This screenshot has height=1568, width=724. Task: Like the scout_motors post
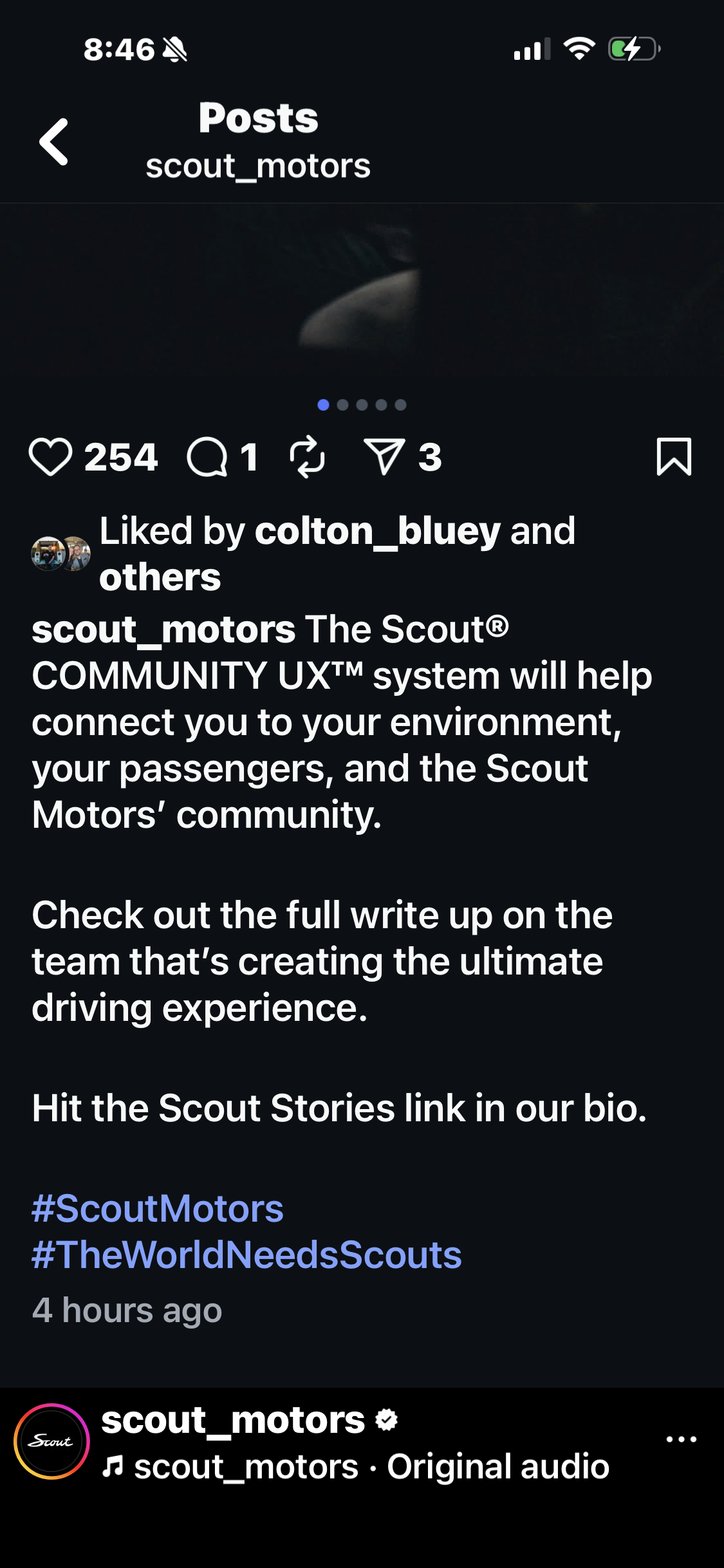click(50, 458)
